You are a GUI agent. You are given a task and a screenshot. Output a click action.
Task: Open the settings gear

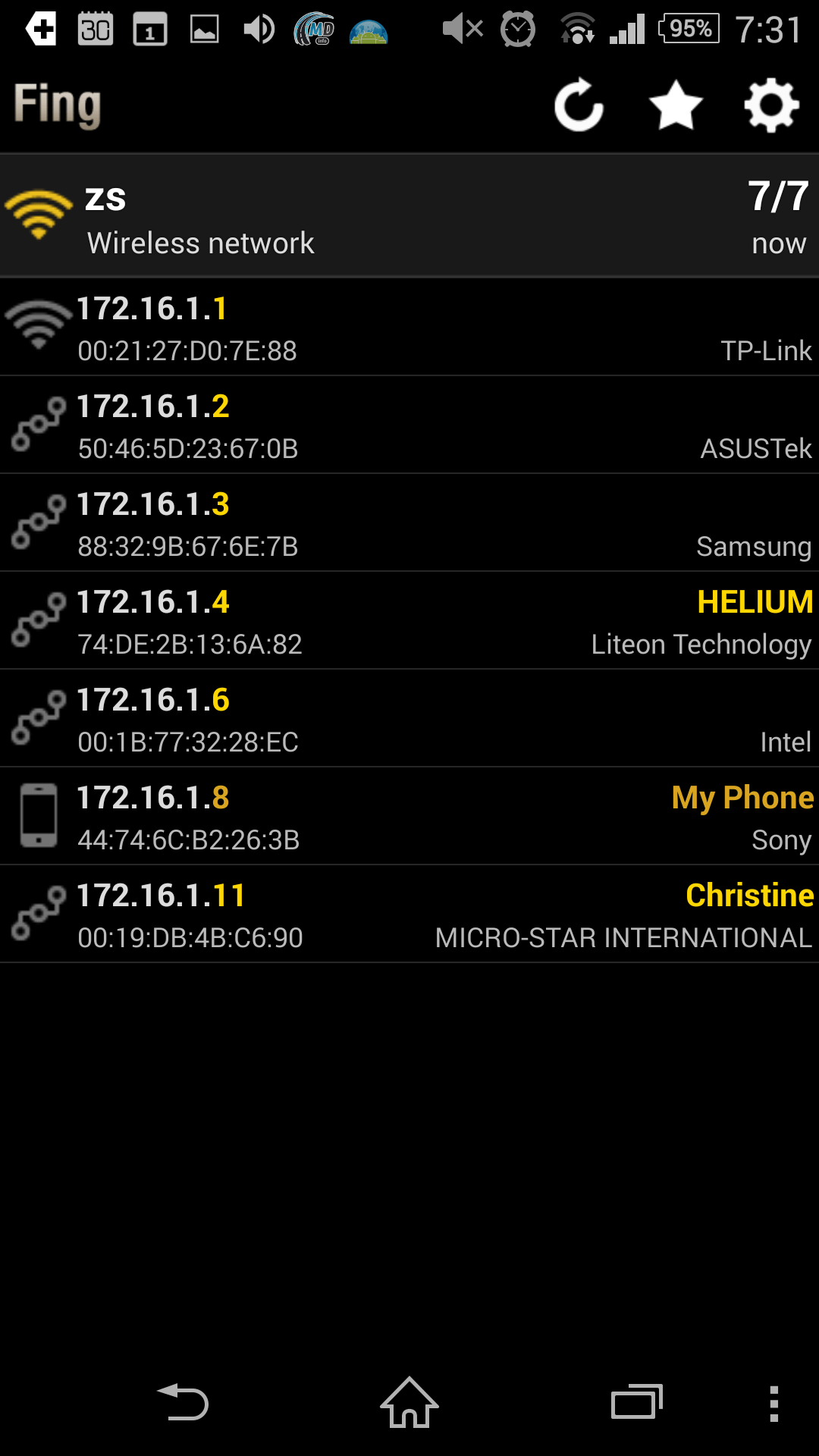tap(771, 105)
